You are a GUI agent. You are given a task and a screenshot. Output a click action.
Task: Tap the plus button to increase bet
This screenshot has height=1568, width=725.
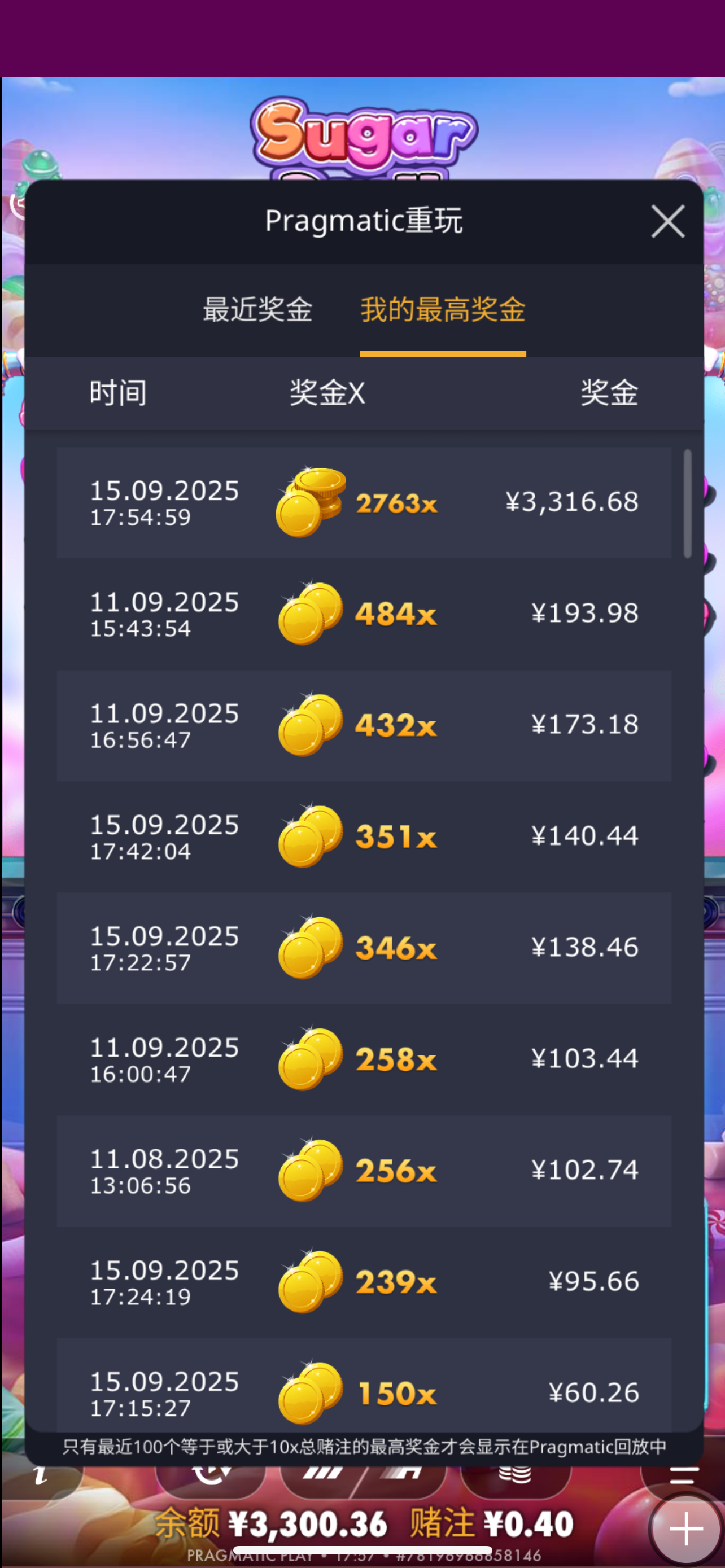[x=685, y=1528]
